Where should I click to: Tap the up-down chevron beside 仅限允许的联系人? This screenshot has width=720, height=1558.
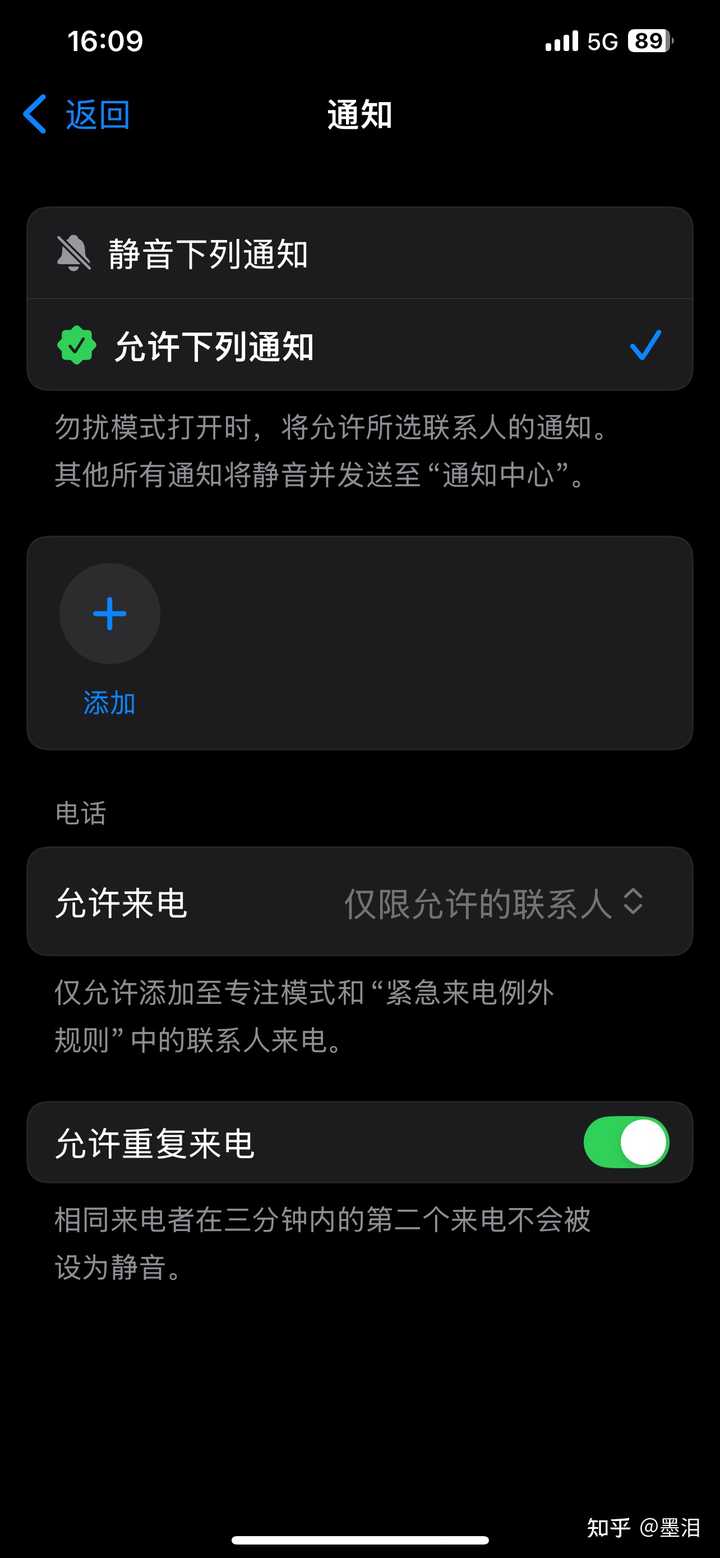632,901
